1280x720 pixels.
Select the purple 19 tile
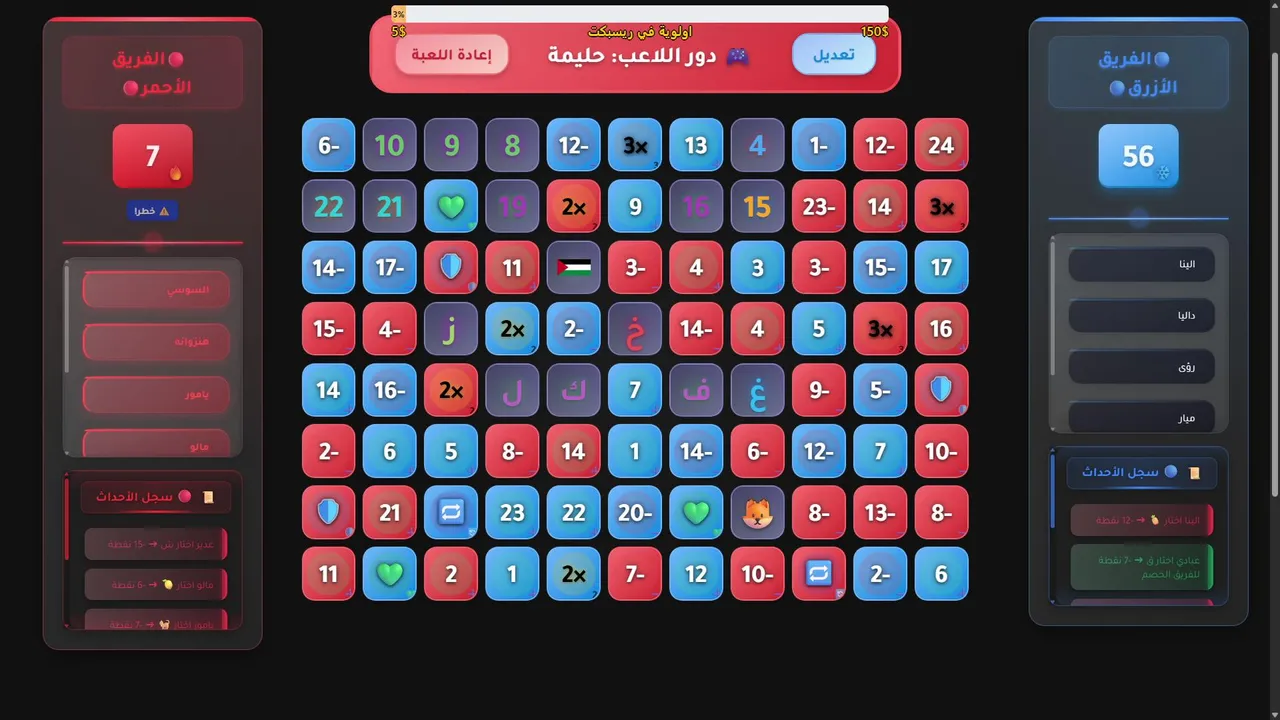[512, 206]
